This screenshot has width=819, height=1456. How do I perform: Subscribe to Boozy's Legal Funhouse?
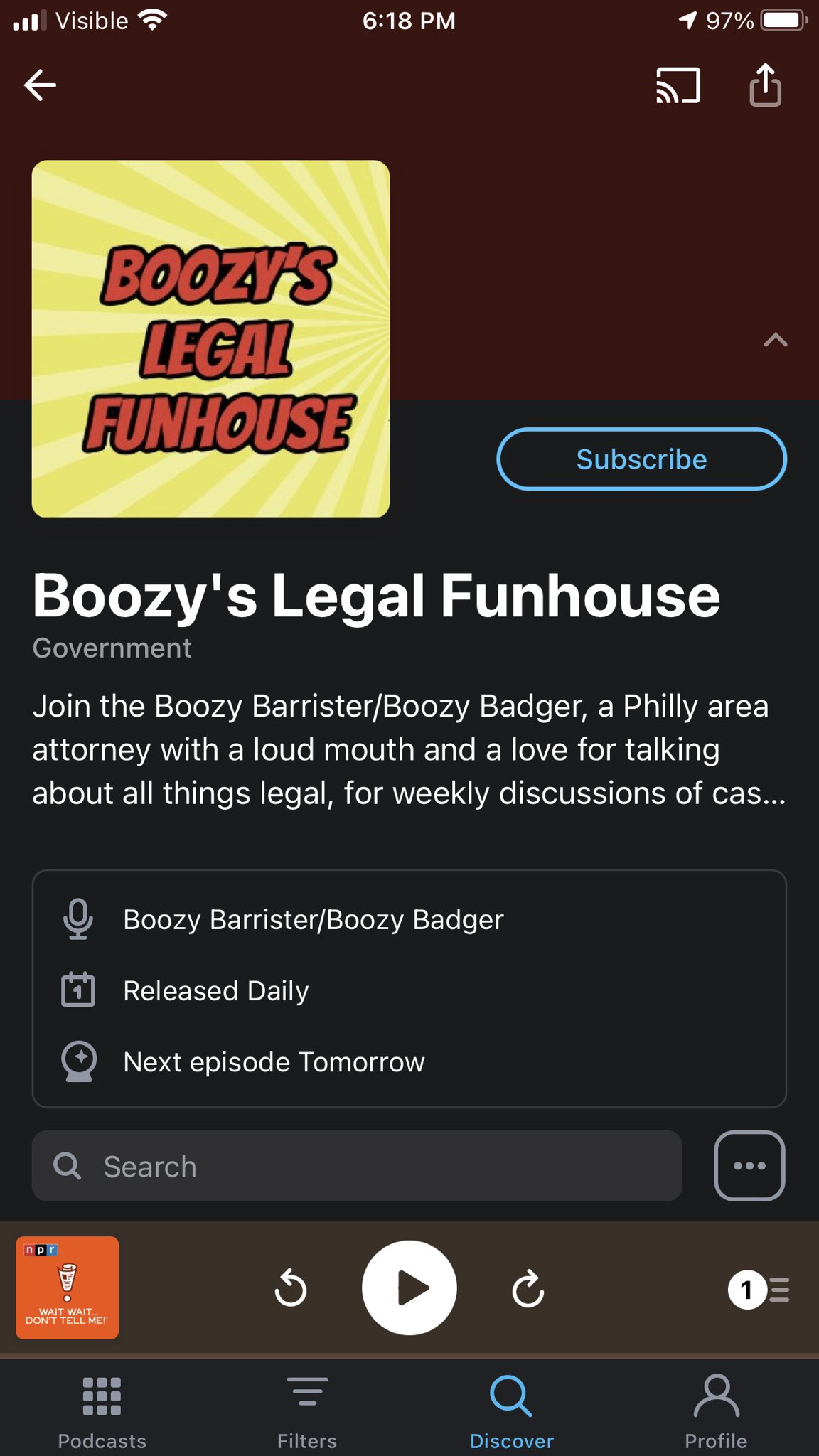click(641, 459)
